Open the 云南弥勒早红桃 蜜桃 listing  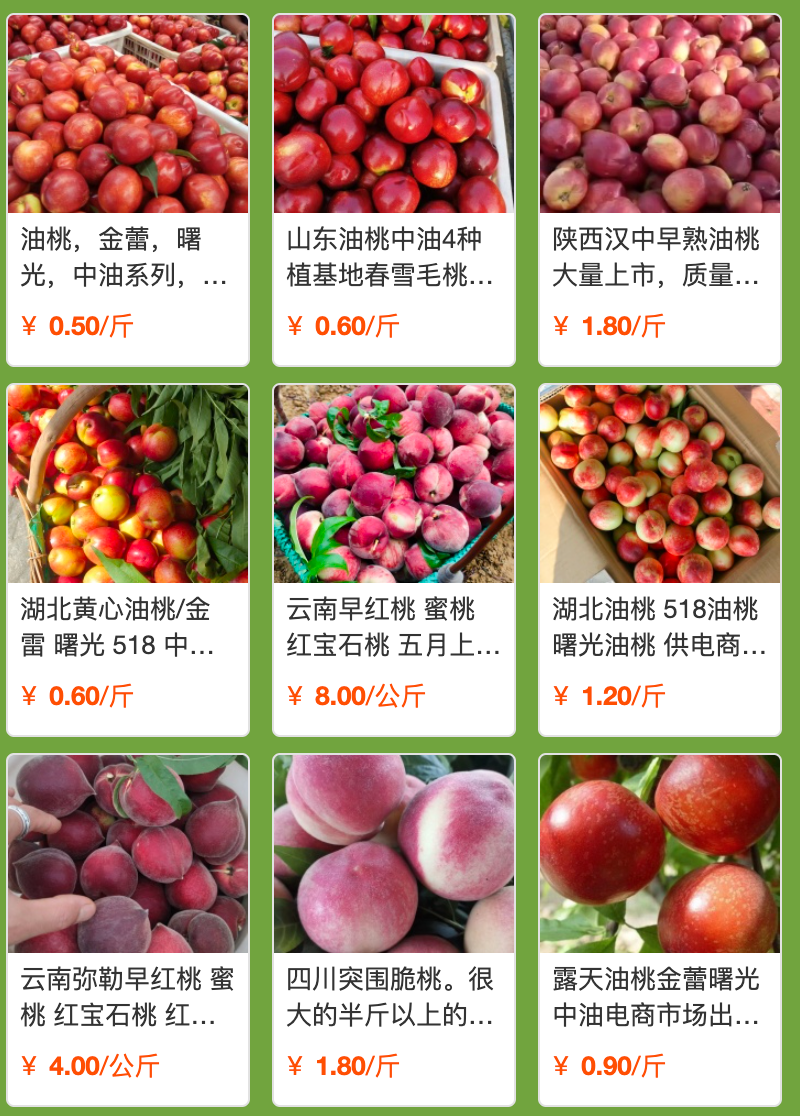pyautogui.click(x=128, y=930)
